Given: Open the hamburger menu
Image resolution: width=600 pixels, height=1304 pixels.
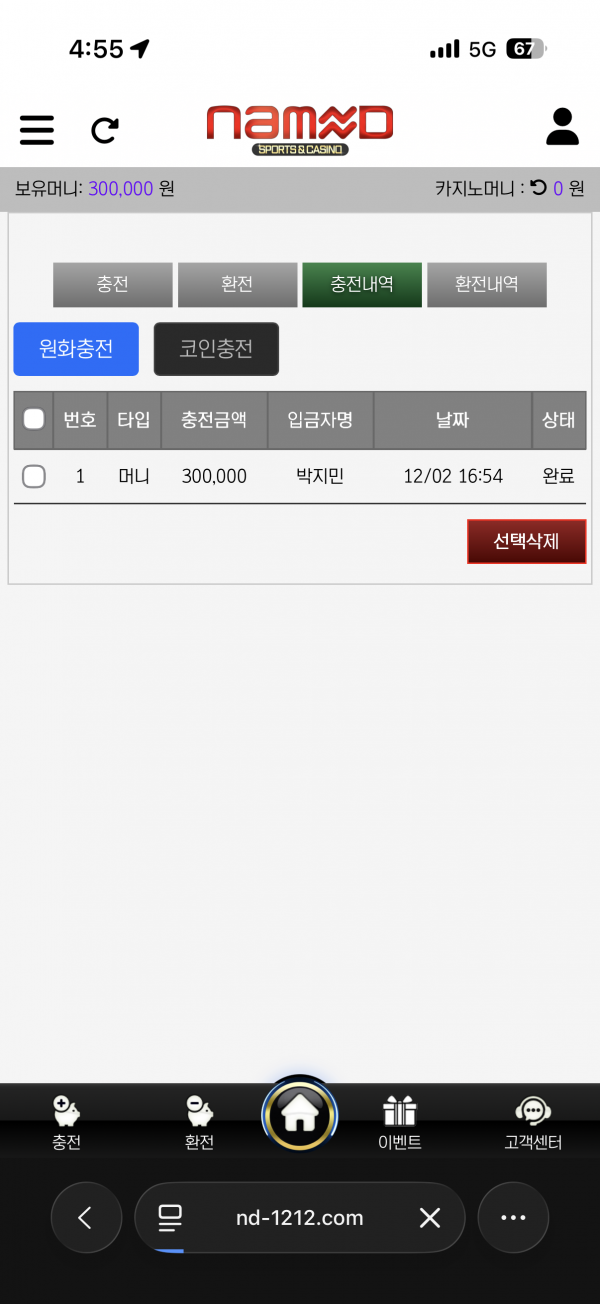Looking at the screenshot, I should (37, 129).
